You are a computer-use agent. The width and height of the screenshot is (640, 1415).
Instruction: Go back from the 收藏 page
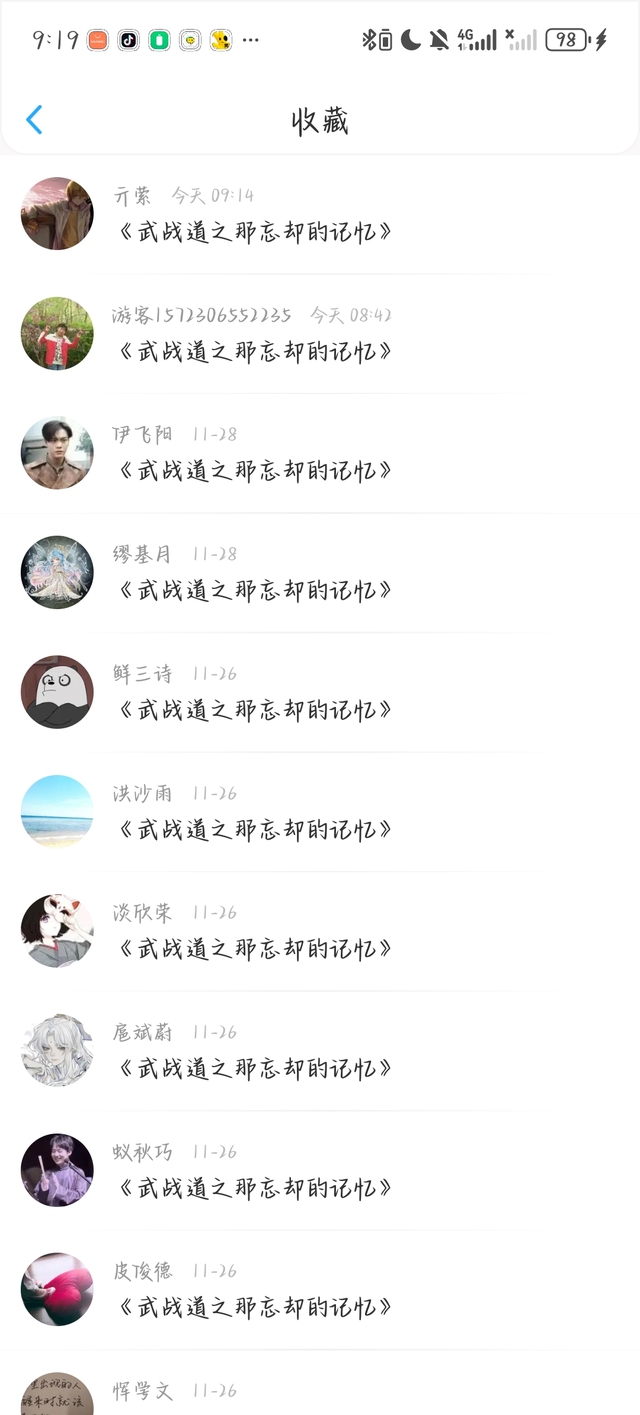pyautogui.click(x=34, y=120)
